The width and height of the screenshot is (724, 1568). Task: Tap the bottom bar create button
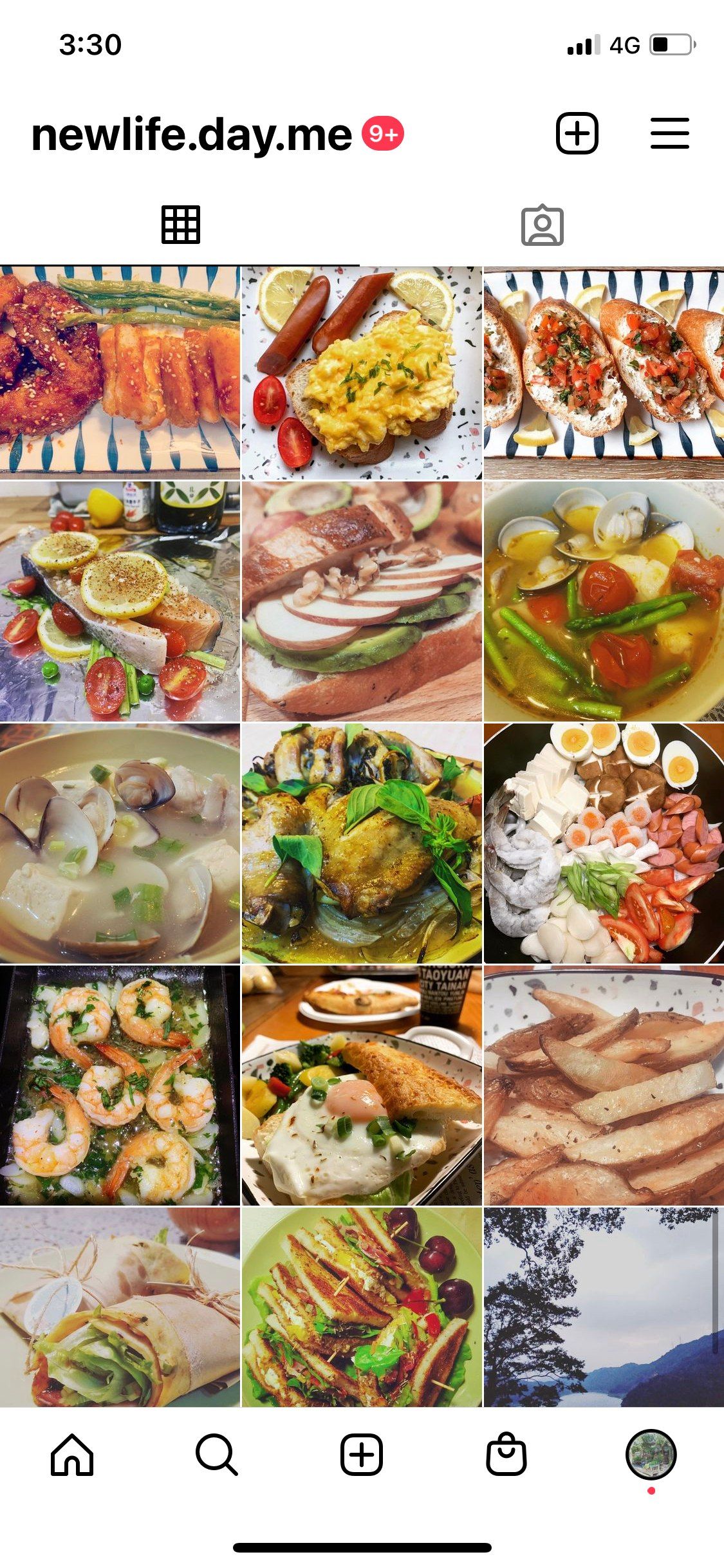[x=361, y=1455]
